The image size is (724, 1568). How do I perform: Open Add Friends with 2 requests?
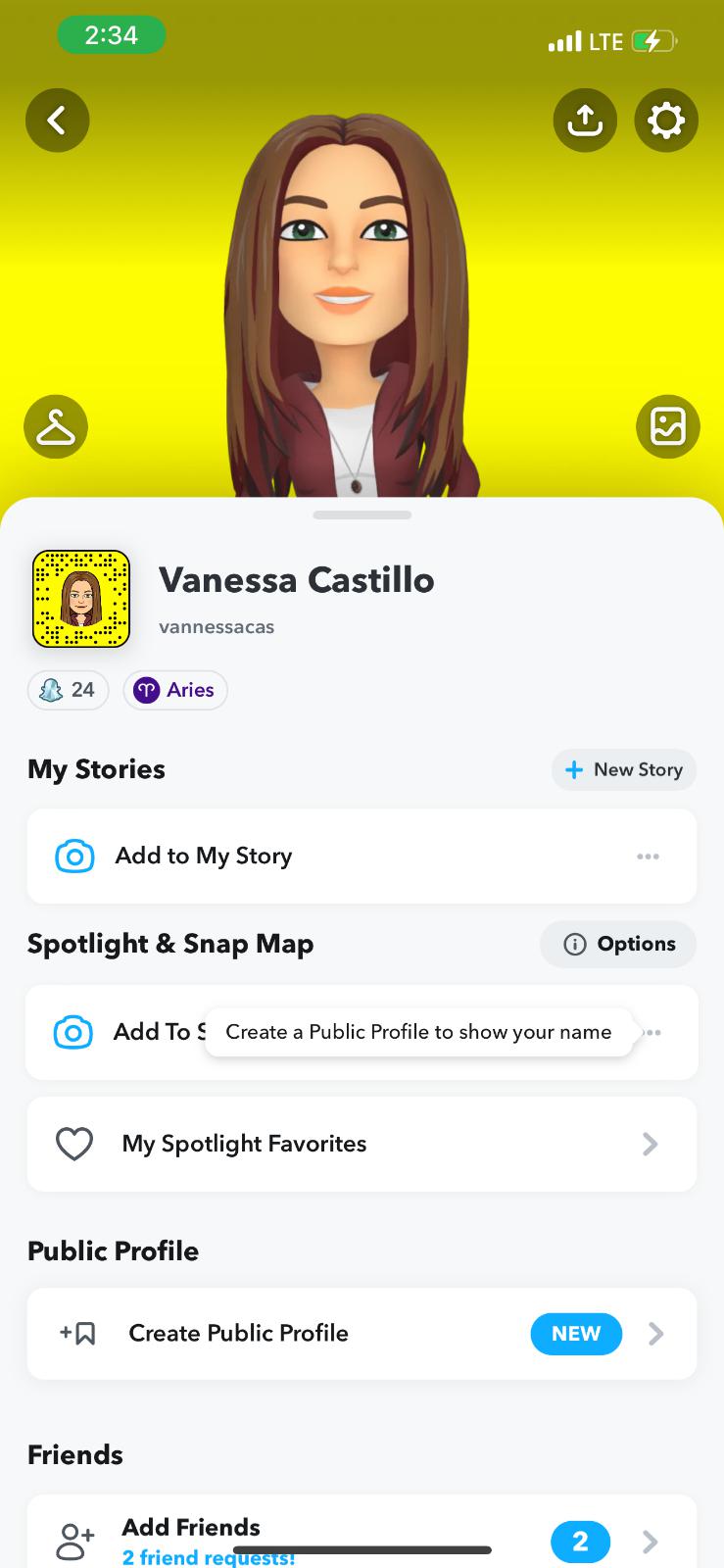pos(361,1539)
